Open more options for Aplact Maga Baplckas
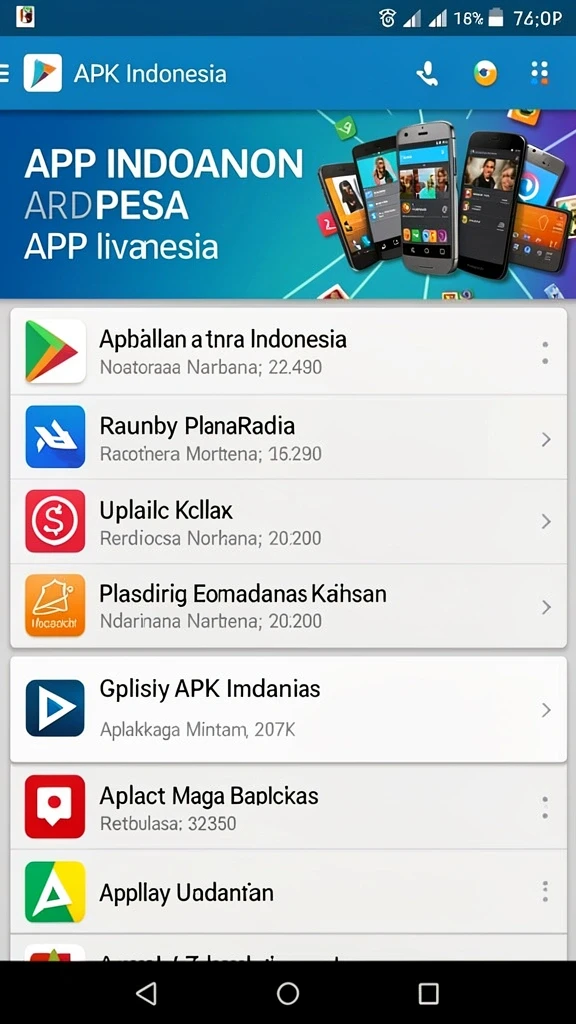The width and height of the screenshot is (576, 1024). point(545,808)
